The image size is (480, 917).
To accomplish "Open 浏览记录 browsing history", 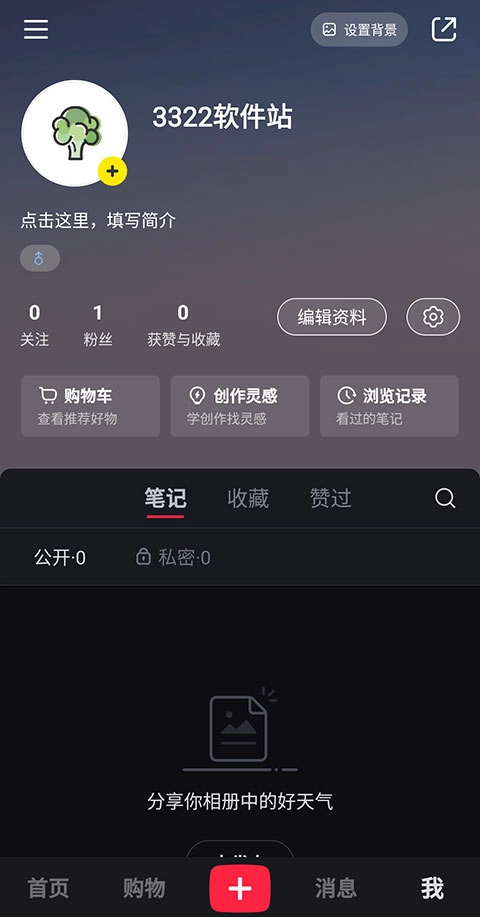I will (x=389, y=406).
